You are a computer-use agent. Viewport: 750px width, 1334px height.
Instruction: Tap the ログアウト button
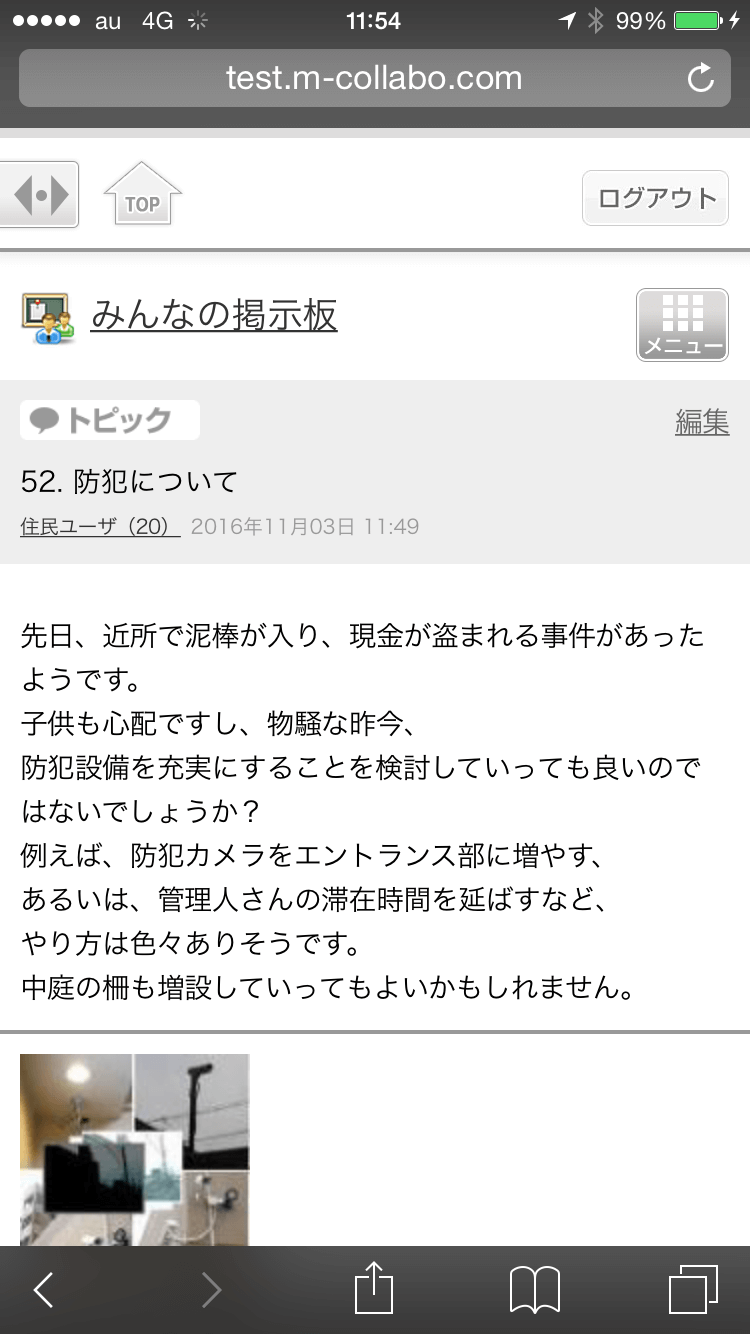(656, 198)
